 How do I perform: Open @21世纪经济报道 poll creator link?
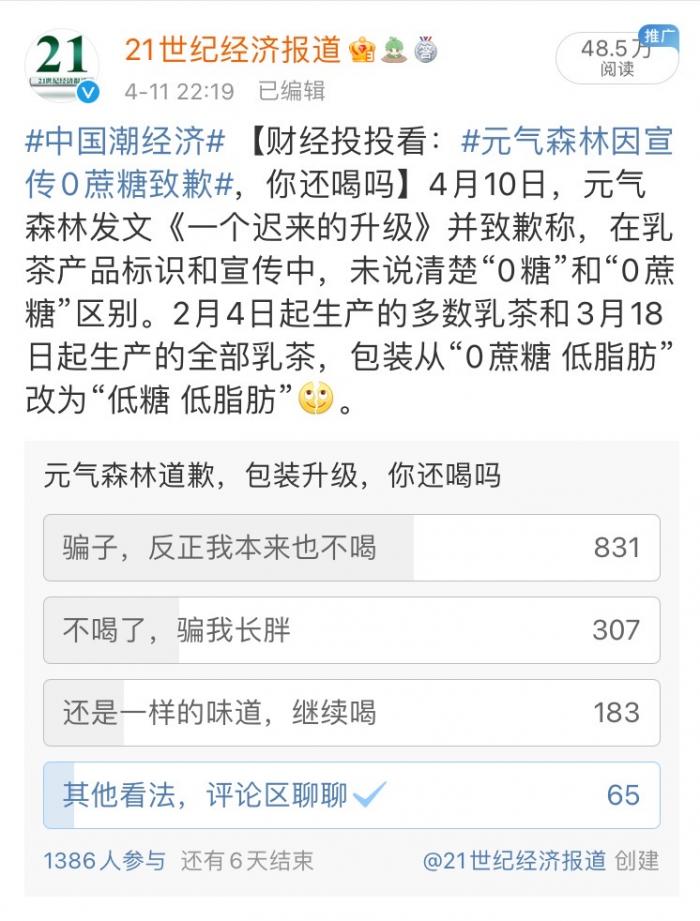(514, 860)
